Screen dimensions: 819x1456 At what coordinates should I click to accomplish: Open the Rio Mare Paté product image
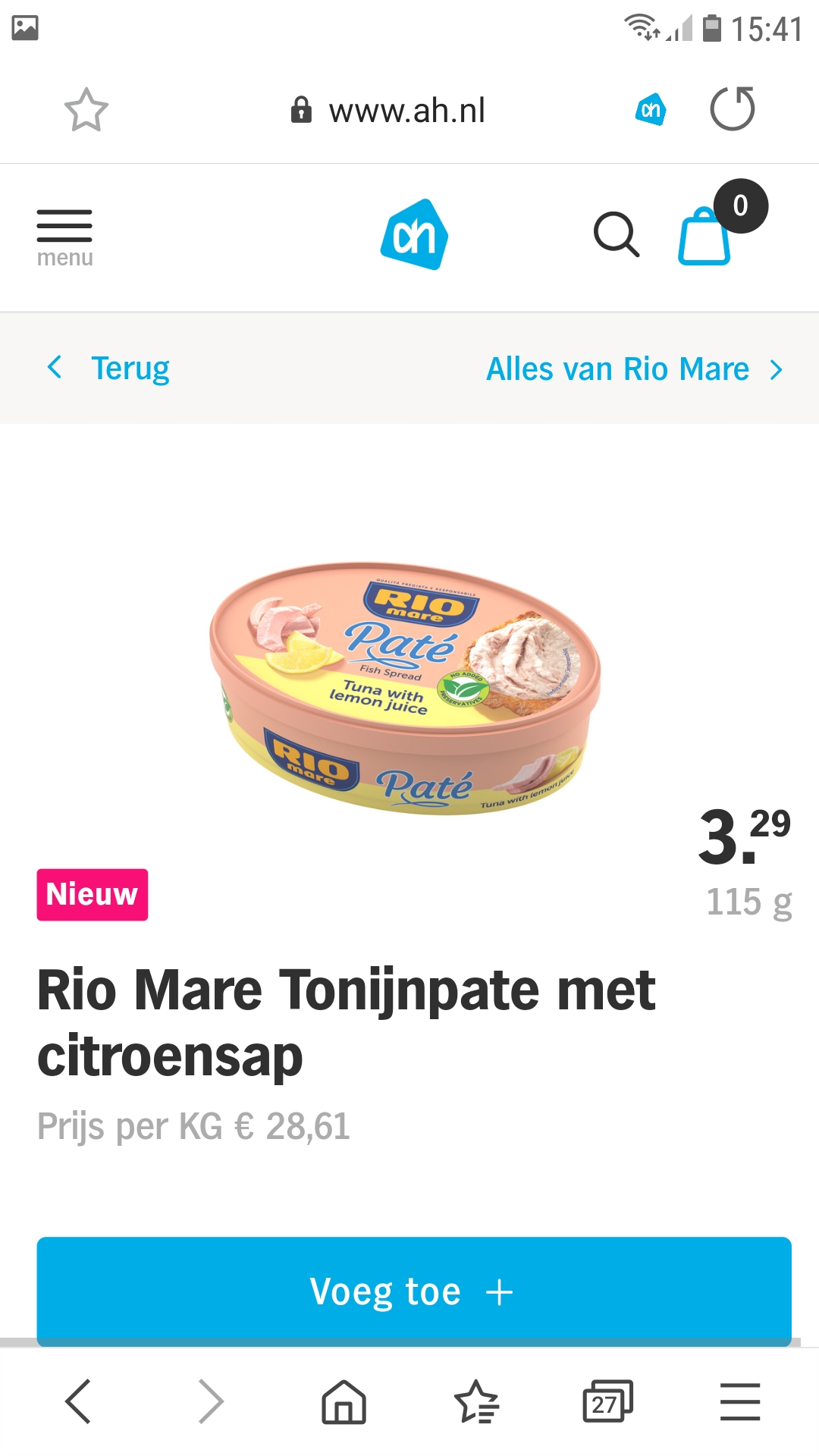tap(405, 688)
